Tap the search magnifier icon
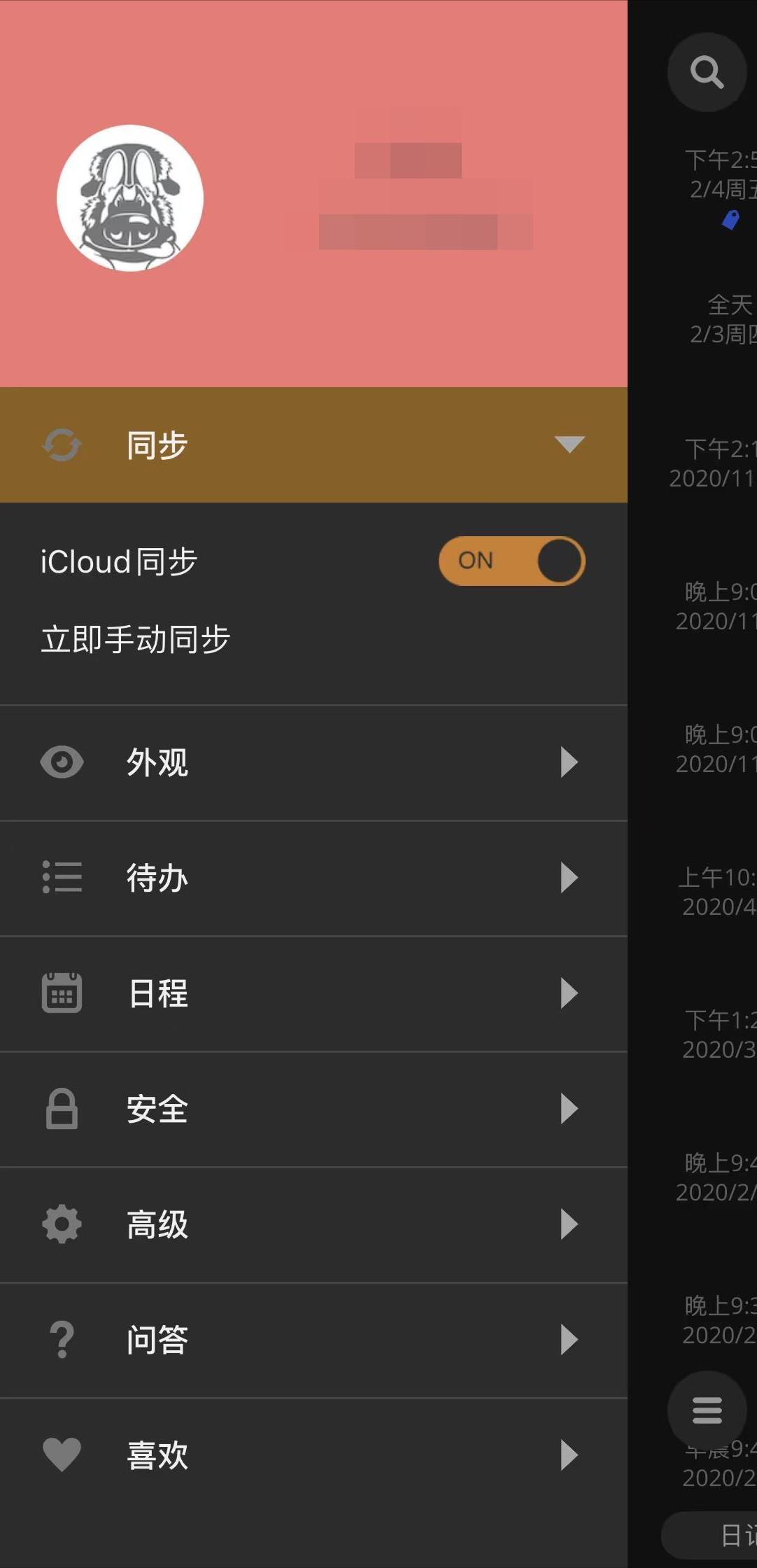The image size is (757, 1568). [705, 71]
